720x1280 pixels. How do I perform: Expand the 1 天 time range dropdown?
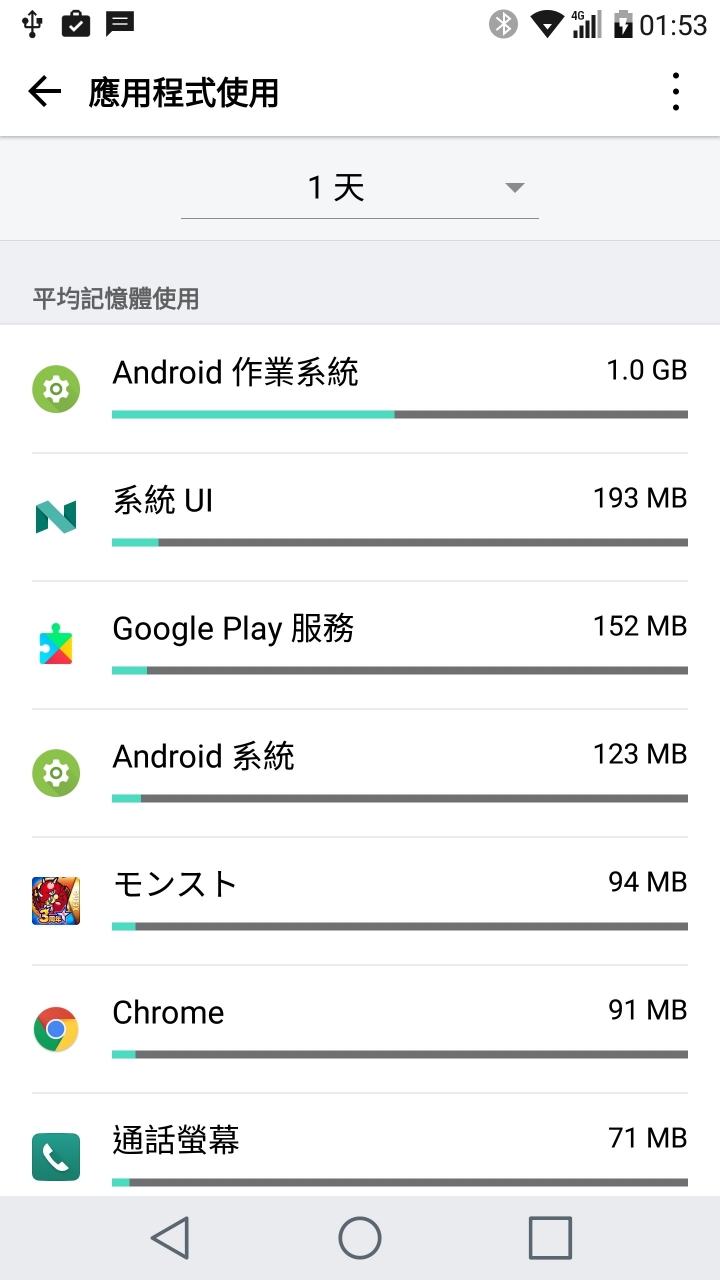click(x=360, y=188)
